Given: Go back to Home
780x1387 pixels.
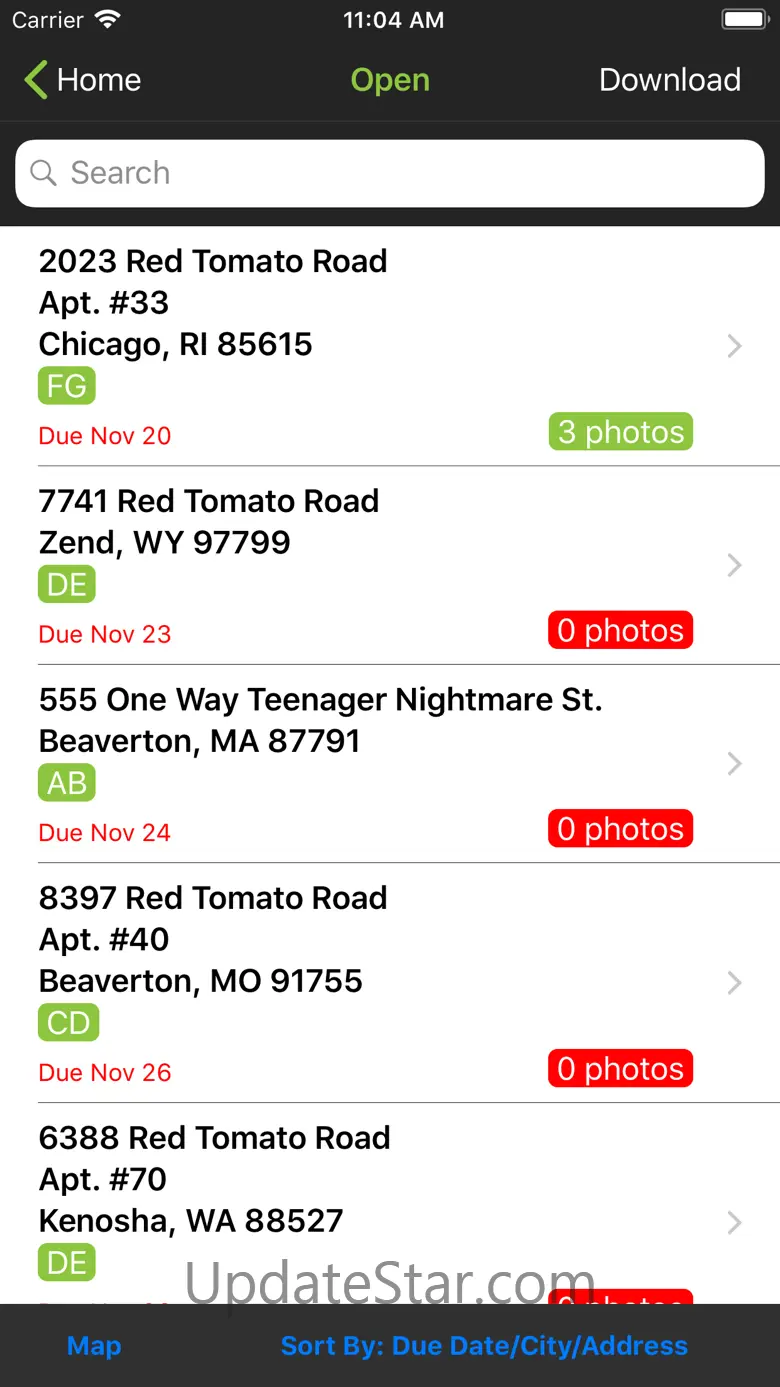Looking at the screenshot, I should (83, 80).
